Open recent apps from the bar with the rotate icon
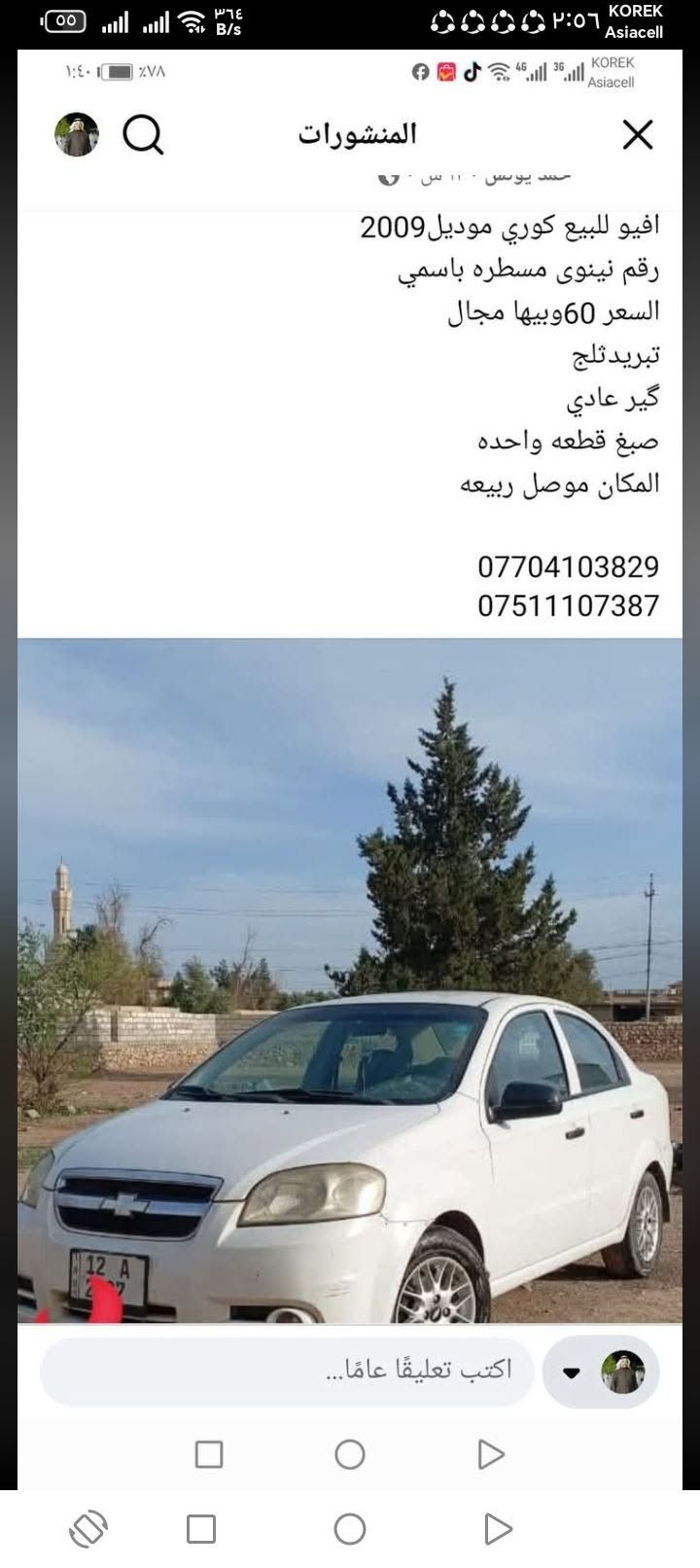The width and height of the screenshot is (700, 1568). (x=201, y=1529)
